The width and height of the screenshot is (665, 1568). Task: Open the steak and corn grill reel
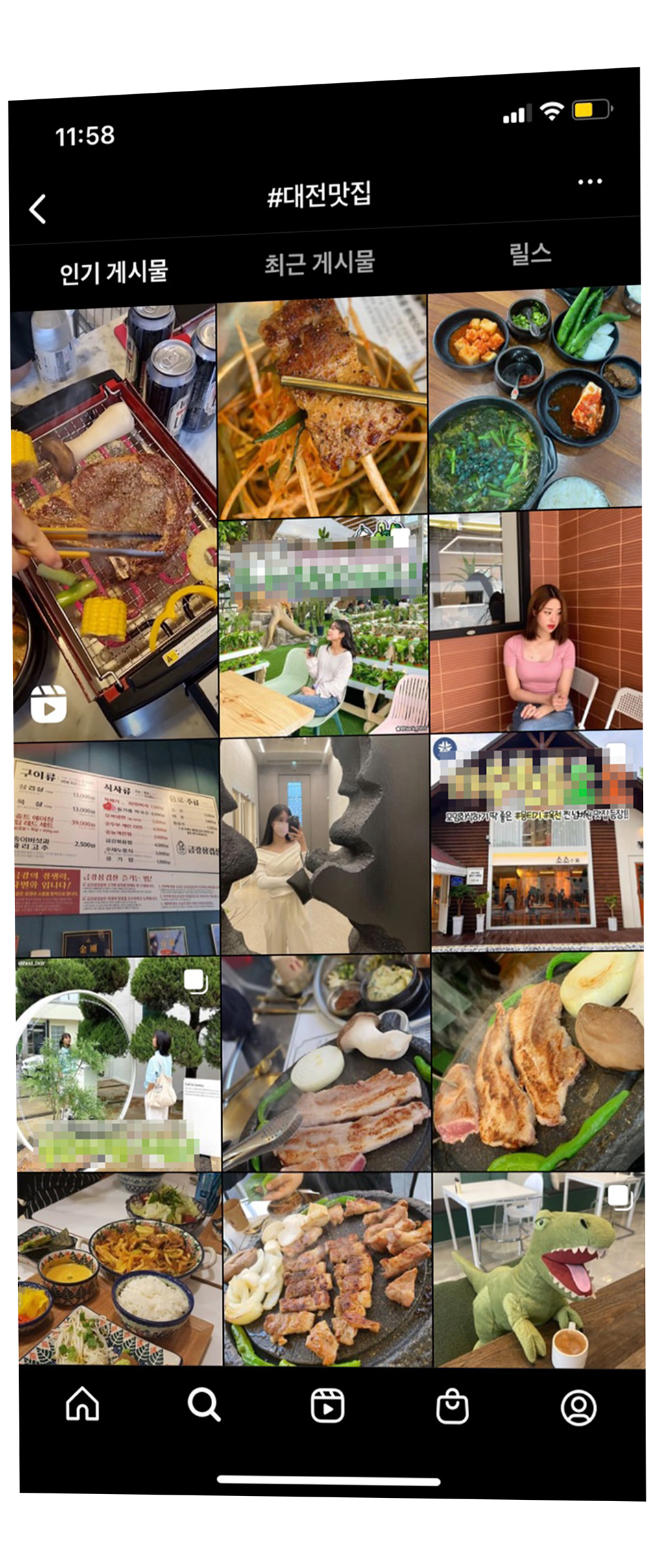click(x=115, y=522)
